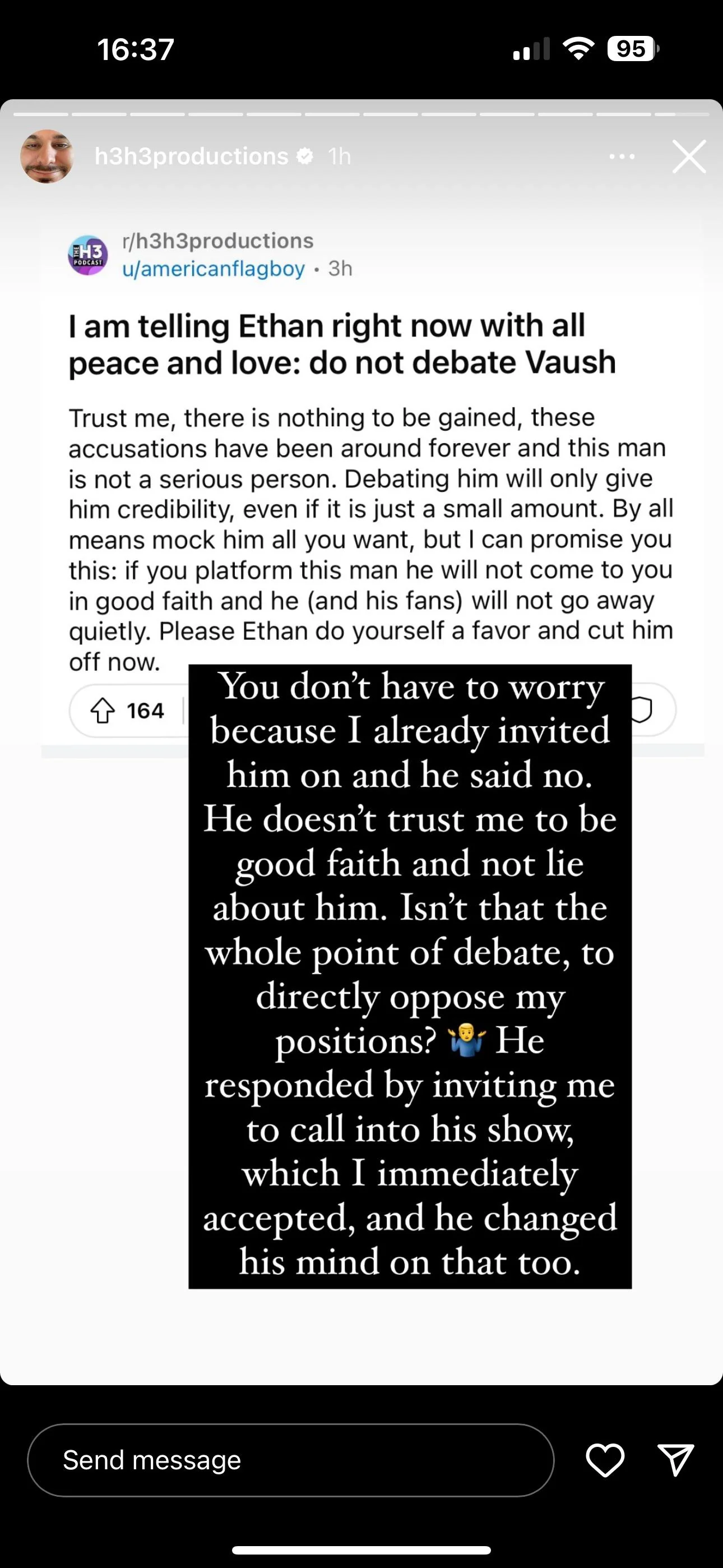Open h3h3productions profile from avatar
Image resolution: width=723 pixels, height=1568 pixels.
click(47, 156)
